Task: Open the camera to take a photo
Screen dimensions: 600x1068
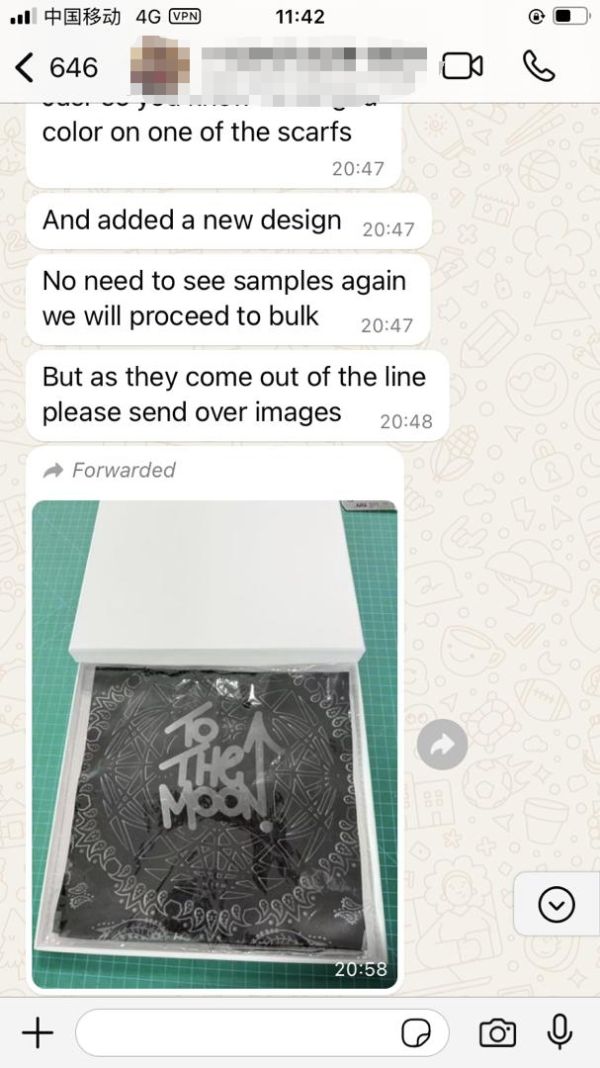Action: (497, 1033)
